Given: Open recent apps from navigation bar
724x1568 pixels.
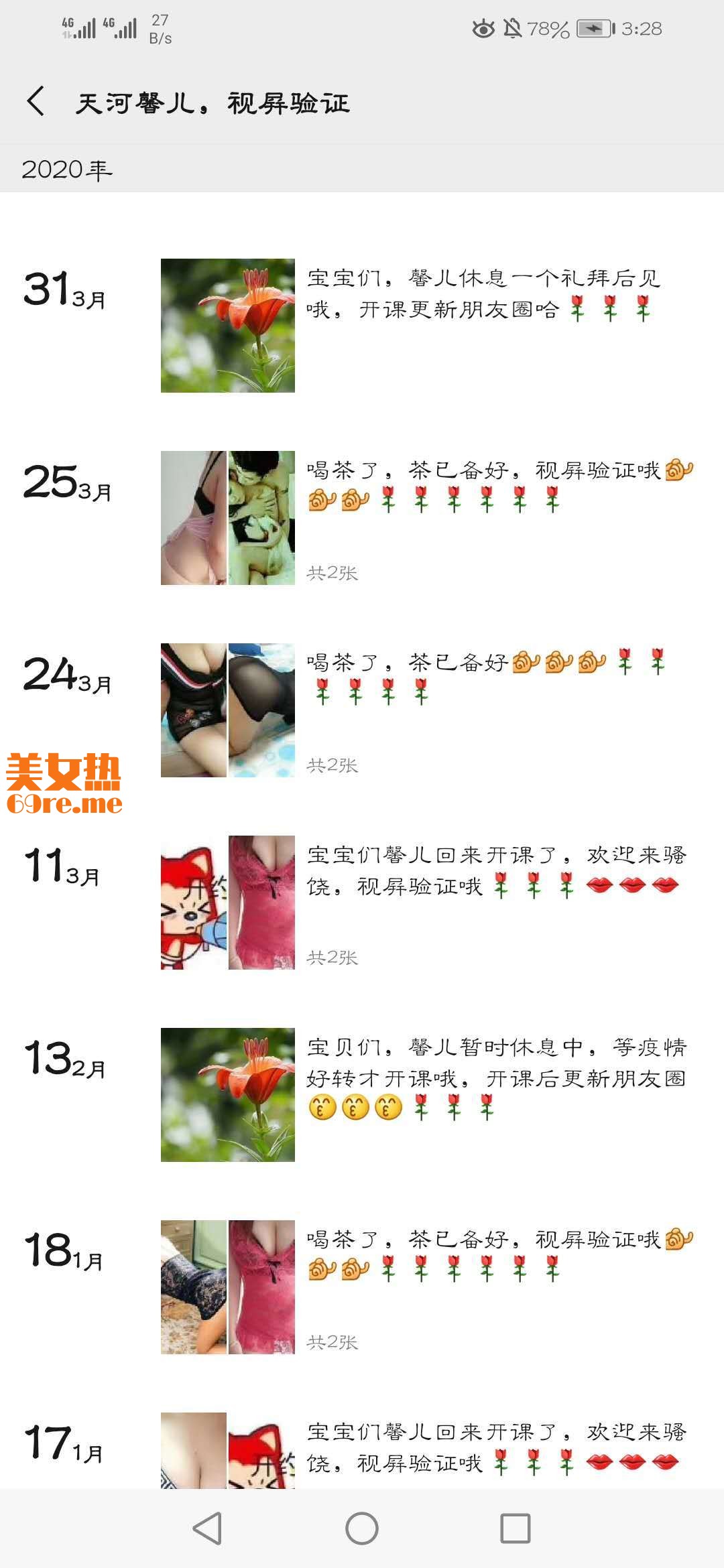Looking at the screenshot, I should point(516,1528).
